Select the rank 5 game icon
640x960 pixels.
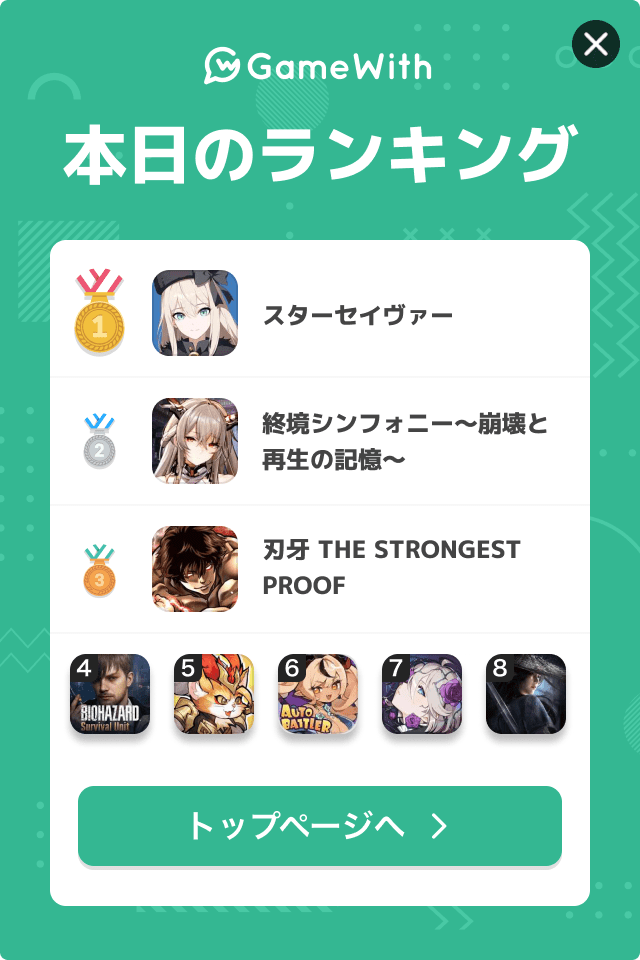(x=214, y=694)
